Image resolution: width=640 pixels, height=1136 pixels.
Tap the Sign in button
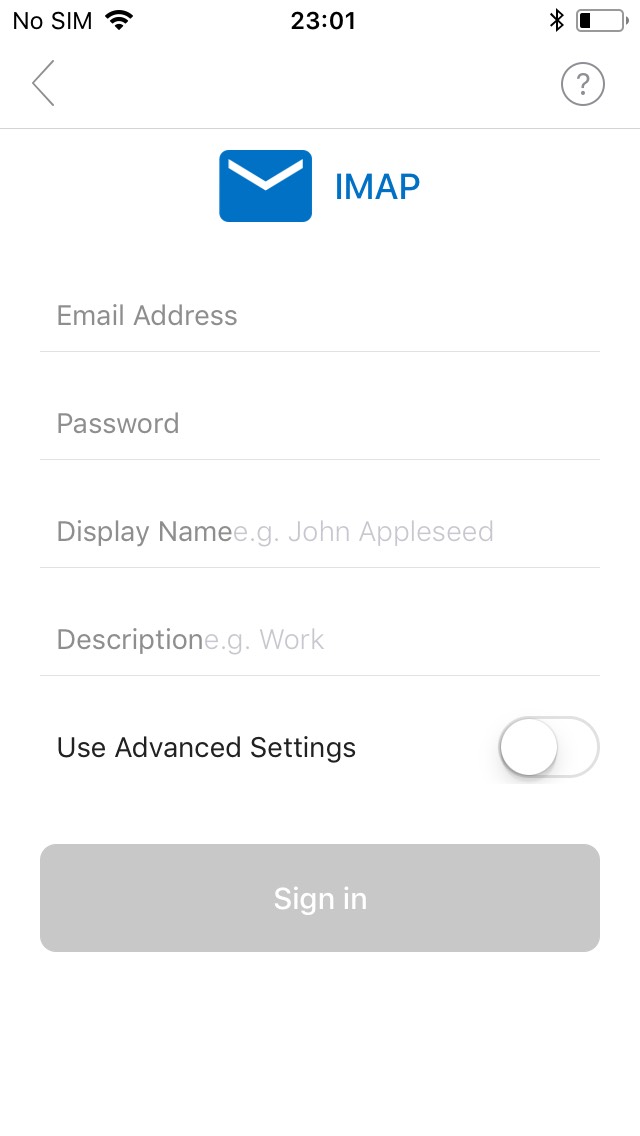point(320,898)
